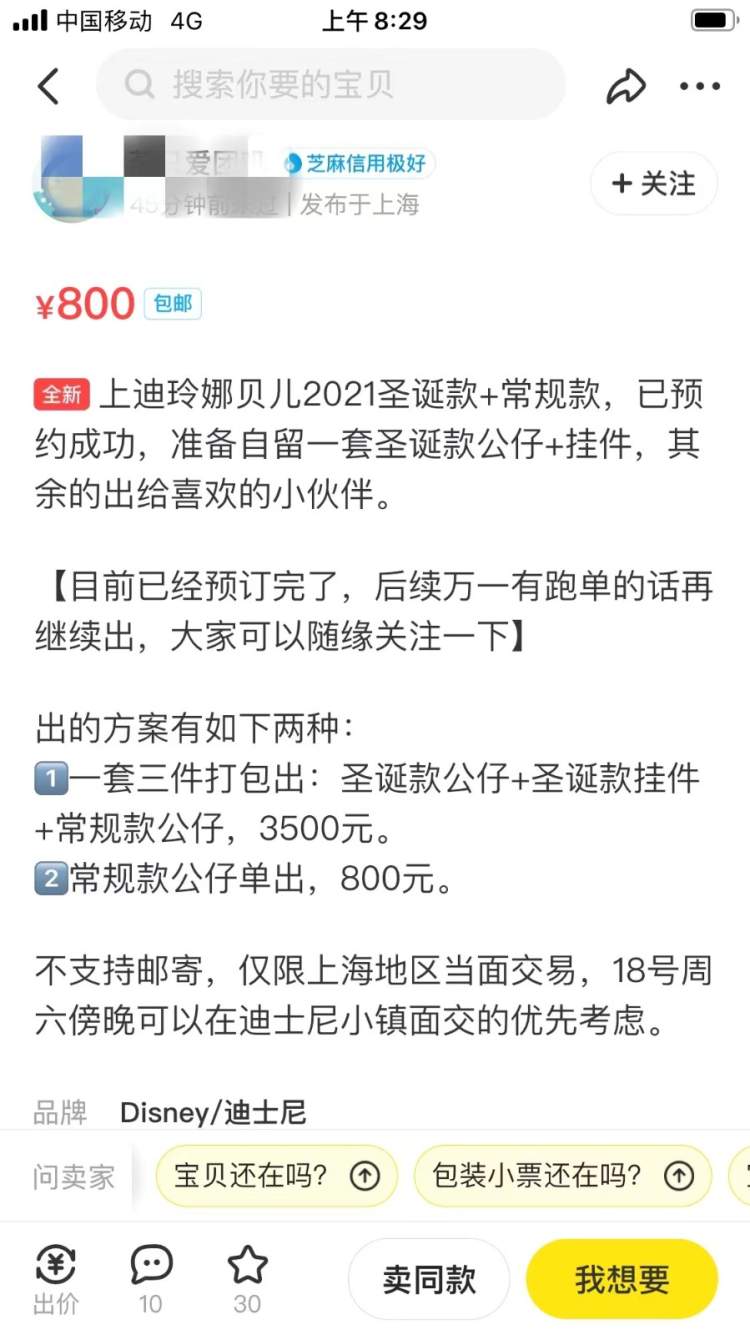750x1335 pixels.
Task: Tap the search box for items
Action: (x=330, y=85)
